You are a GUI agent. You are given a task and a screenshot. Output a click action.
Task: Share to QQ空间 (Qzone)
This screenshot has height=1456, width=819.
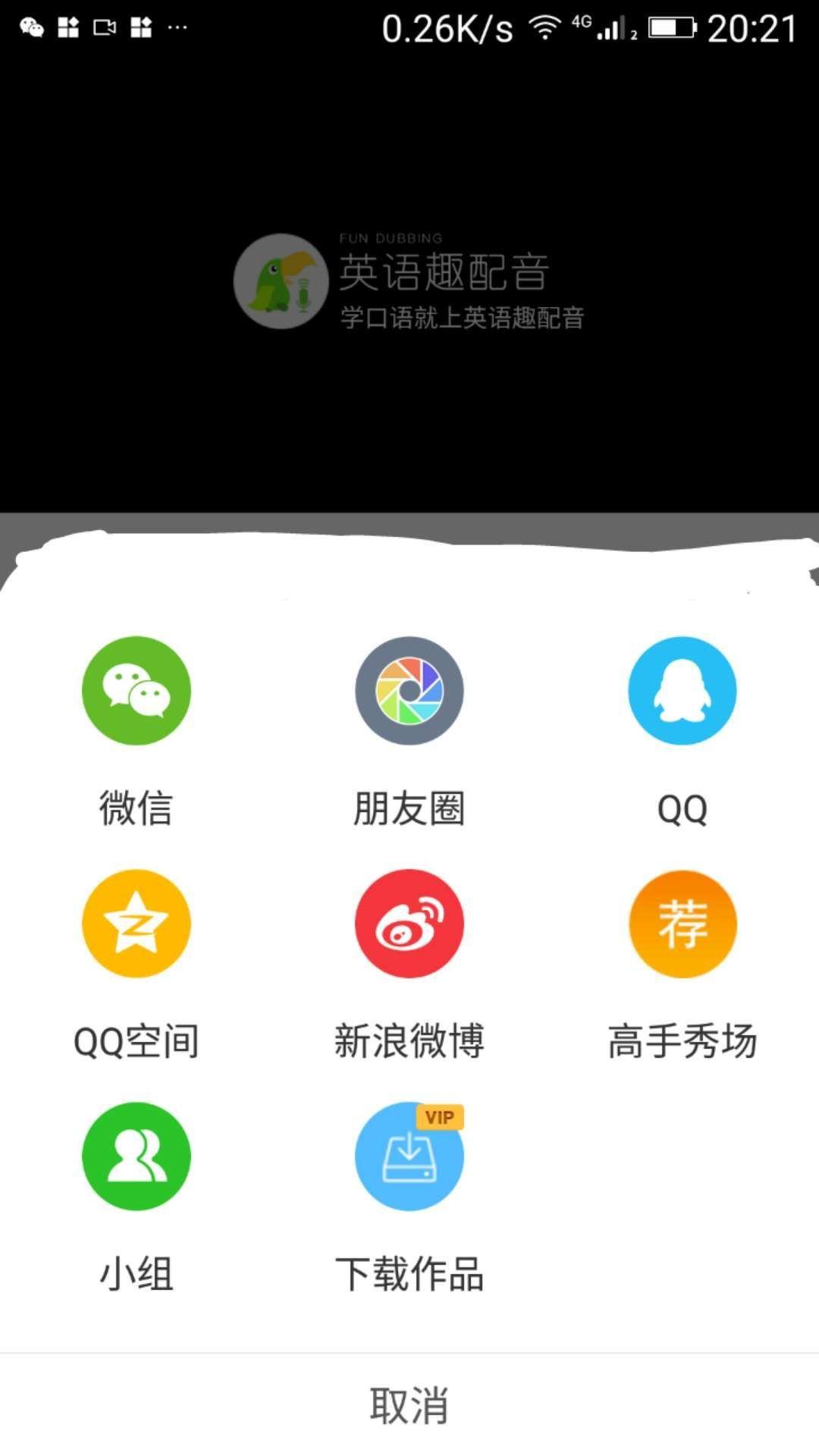click(x=136, y=924)
